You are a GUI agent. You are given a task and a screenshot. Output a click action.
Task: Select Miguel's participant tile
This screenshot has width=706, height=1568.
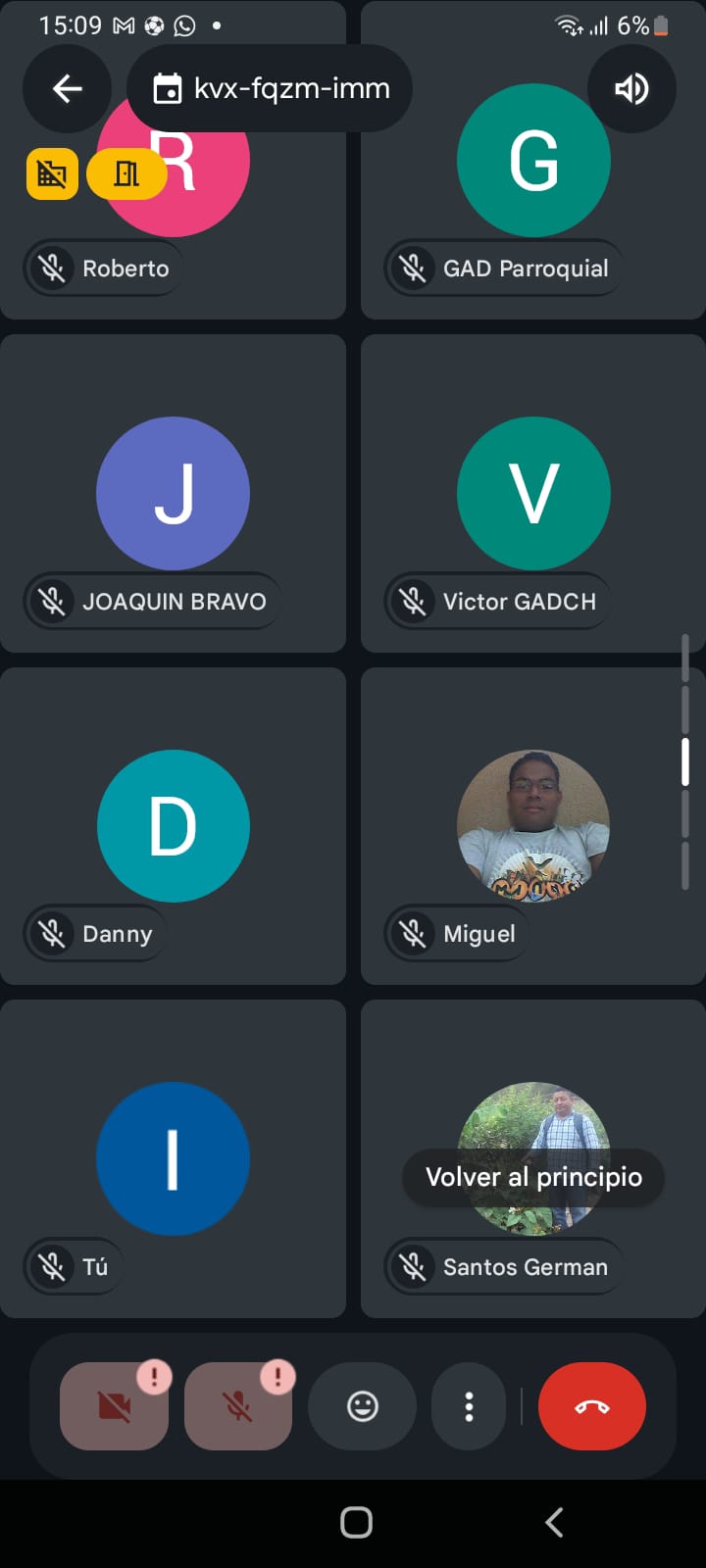(533, 826)
